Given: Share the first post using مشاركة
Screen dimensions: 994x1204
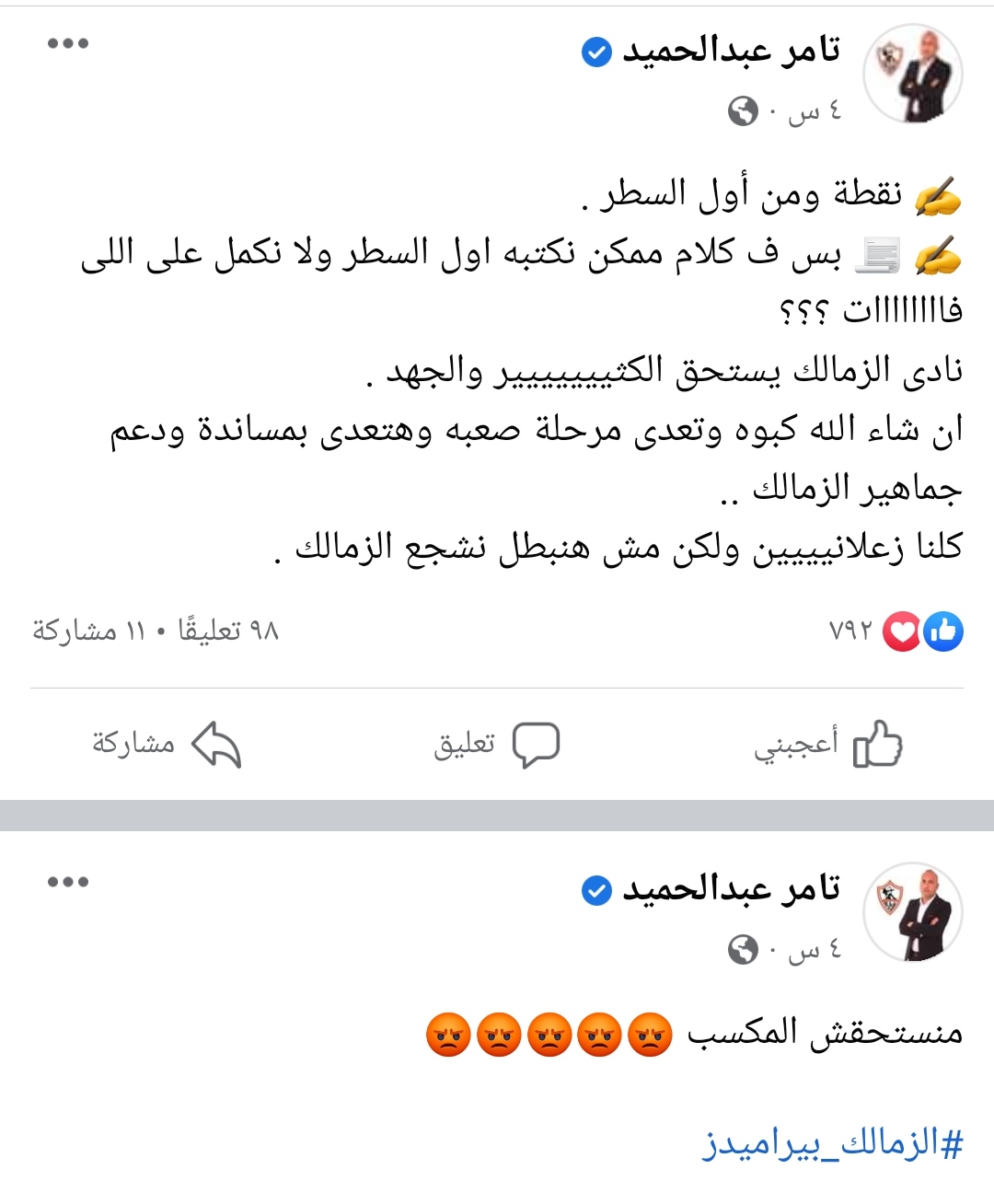Looking at the screenshot, I should pos(166,743).
